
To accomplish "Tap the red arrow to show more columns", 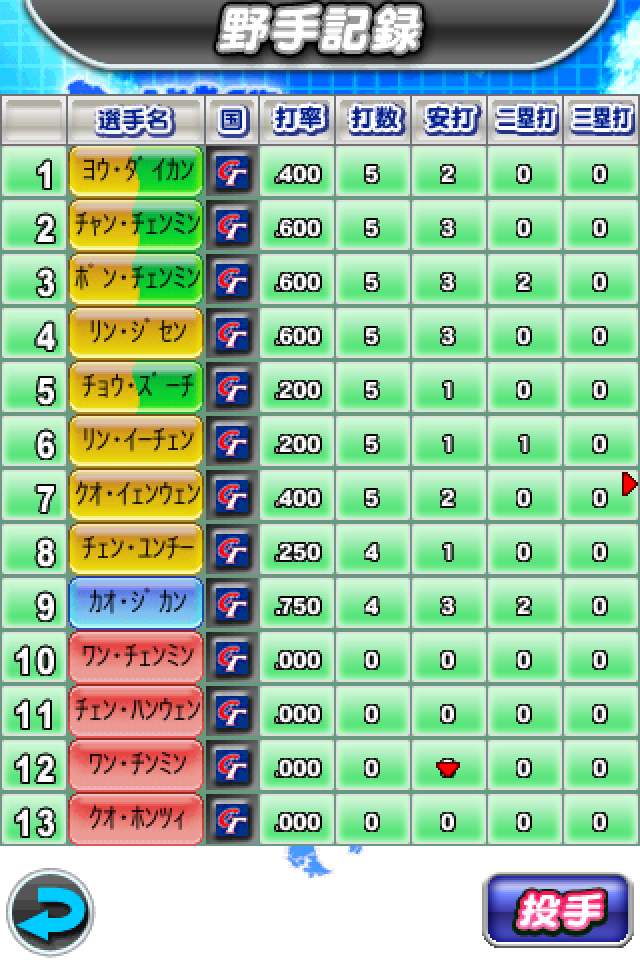I will click(630, 484).
